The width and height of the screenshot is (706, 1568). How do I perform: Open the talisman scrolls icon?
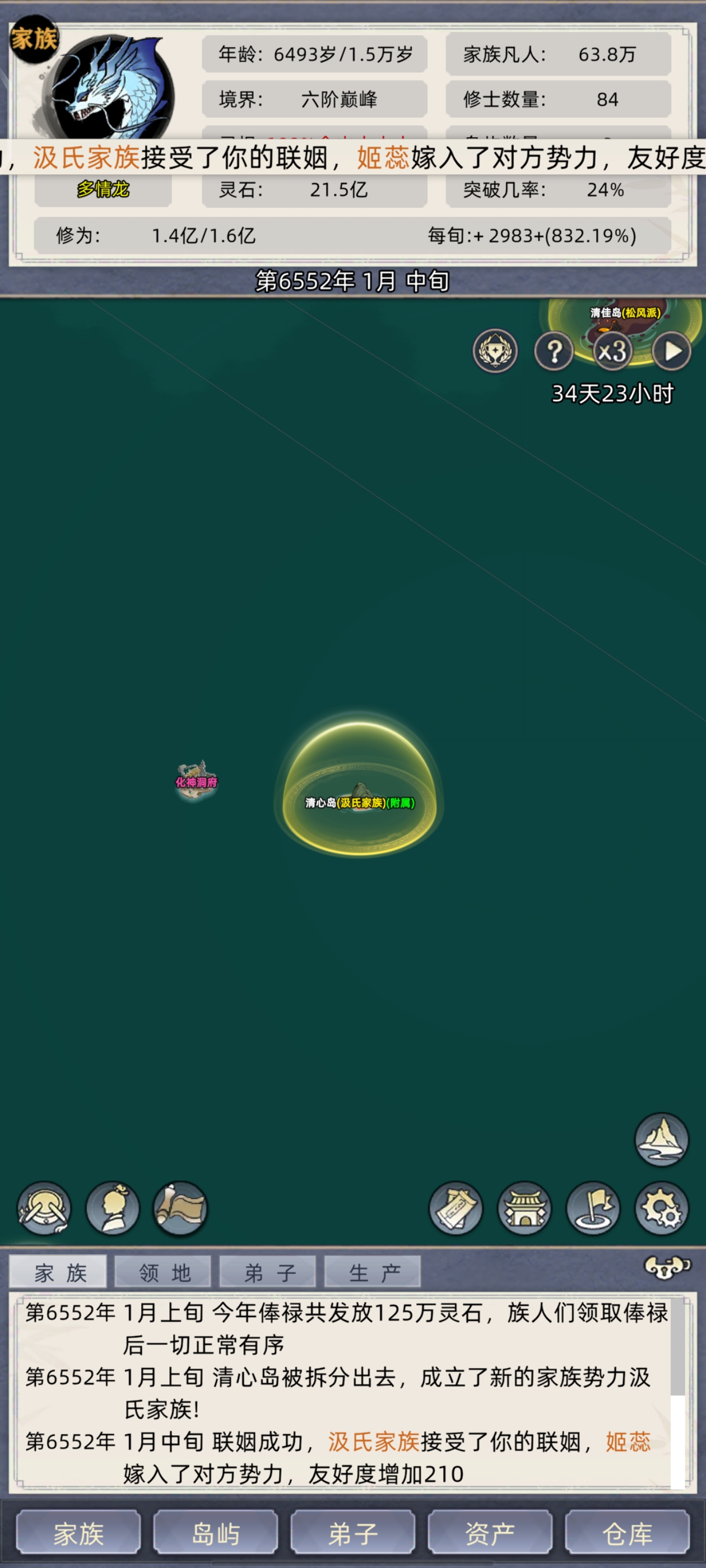[x=456, y=1208]
